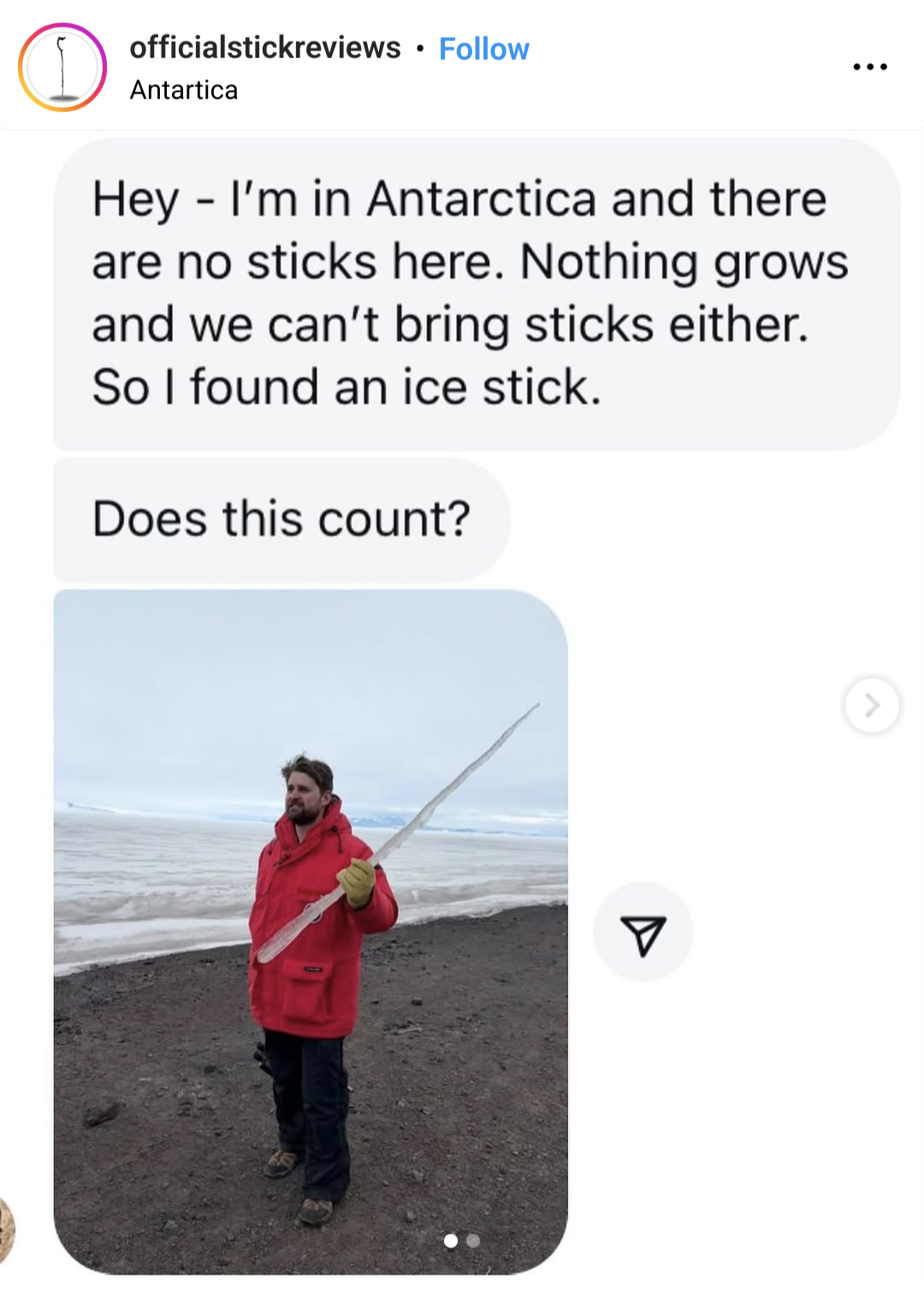View the officialstickreviews story avatar
The image size is (924, 1307).
click(62, 68)
